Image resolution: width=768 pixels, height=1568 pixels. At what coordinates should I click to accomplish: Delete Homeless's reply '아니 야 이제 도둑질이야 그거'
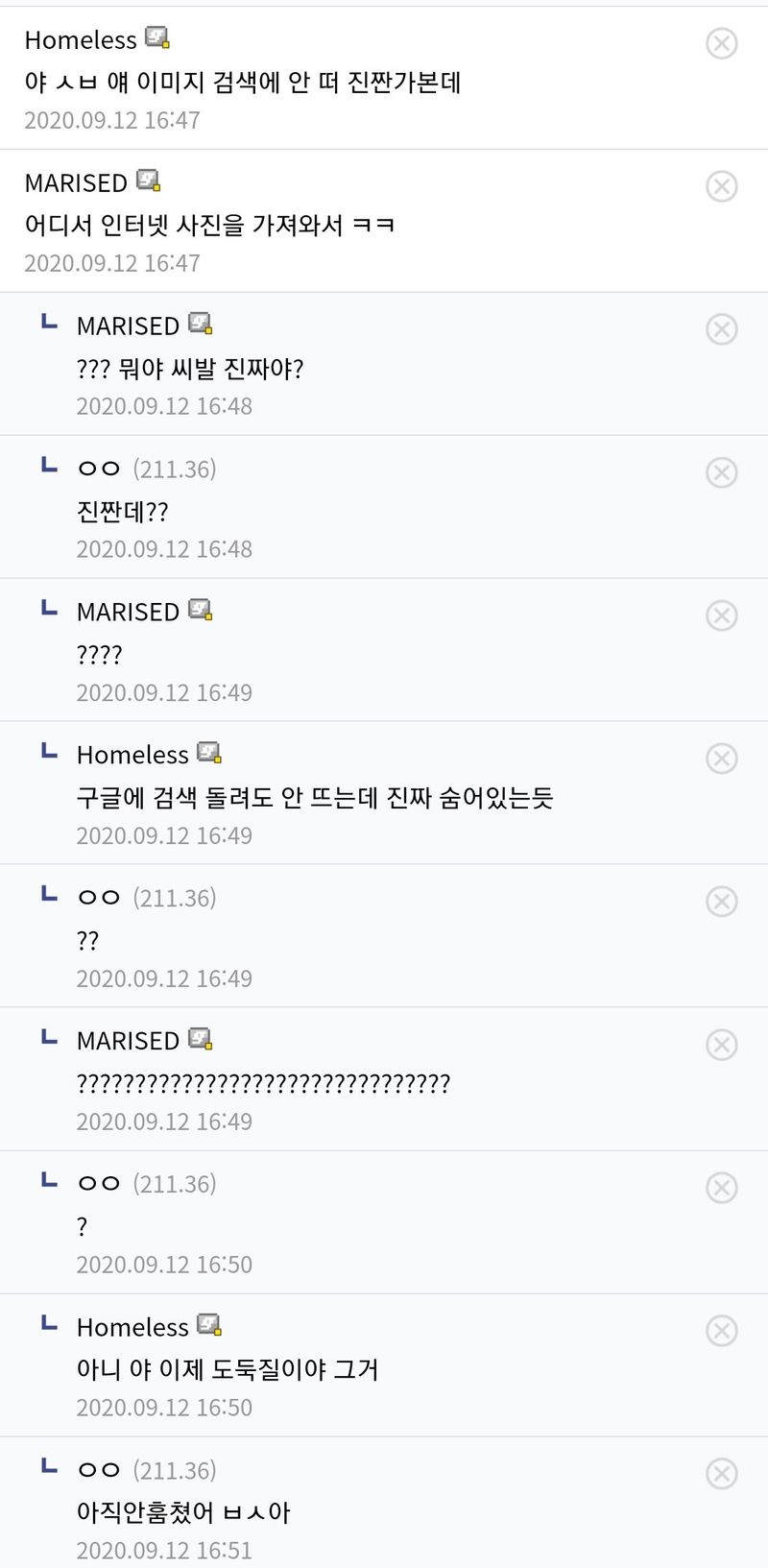721,1331
